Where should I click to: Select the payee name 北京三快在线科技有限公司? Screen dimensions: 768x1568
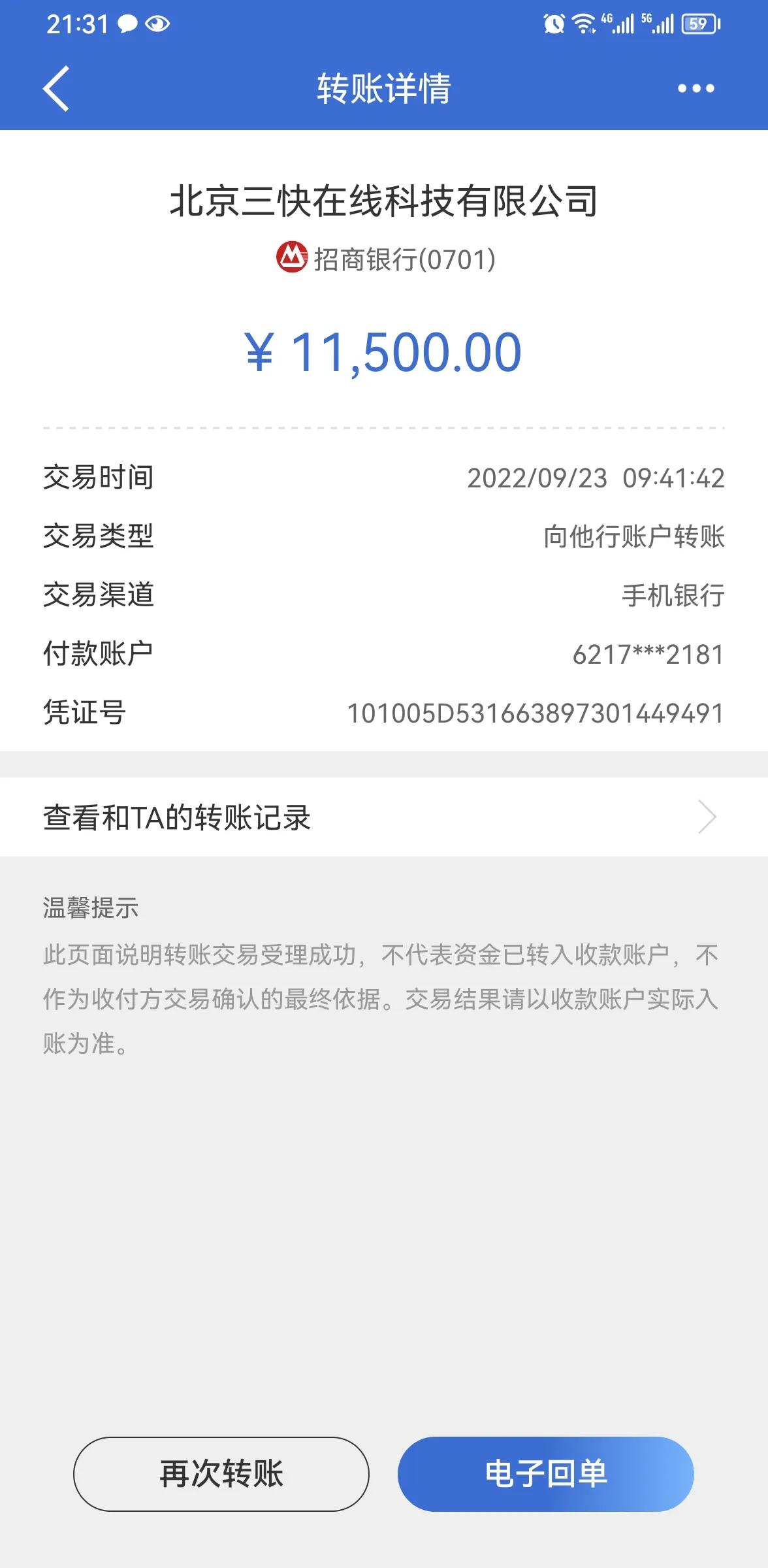(384, 201)
